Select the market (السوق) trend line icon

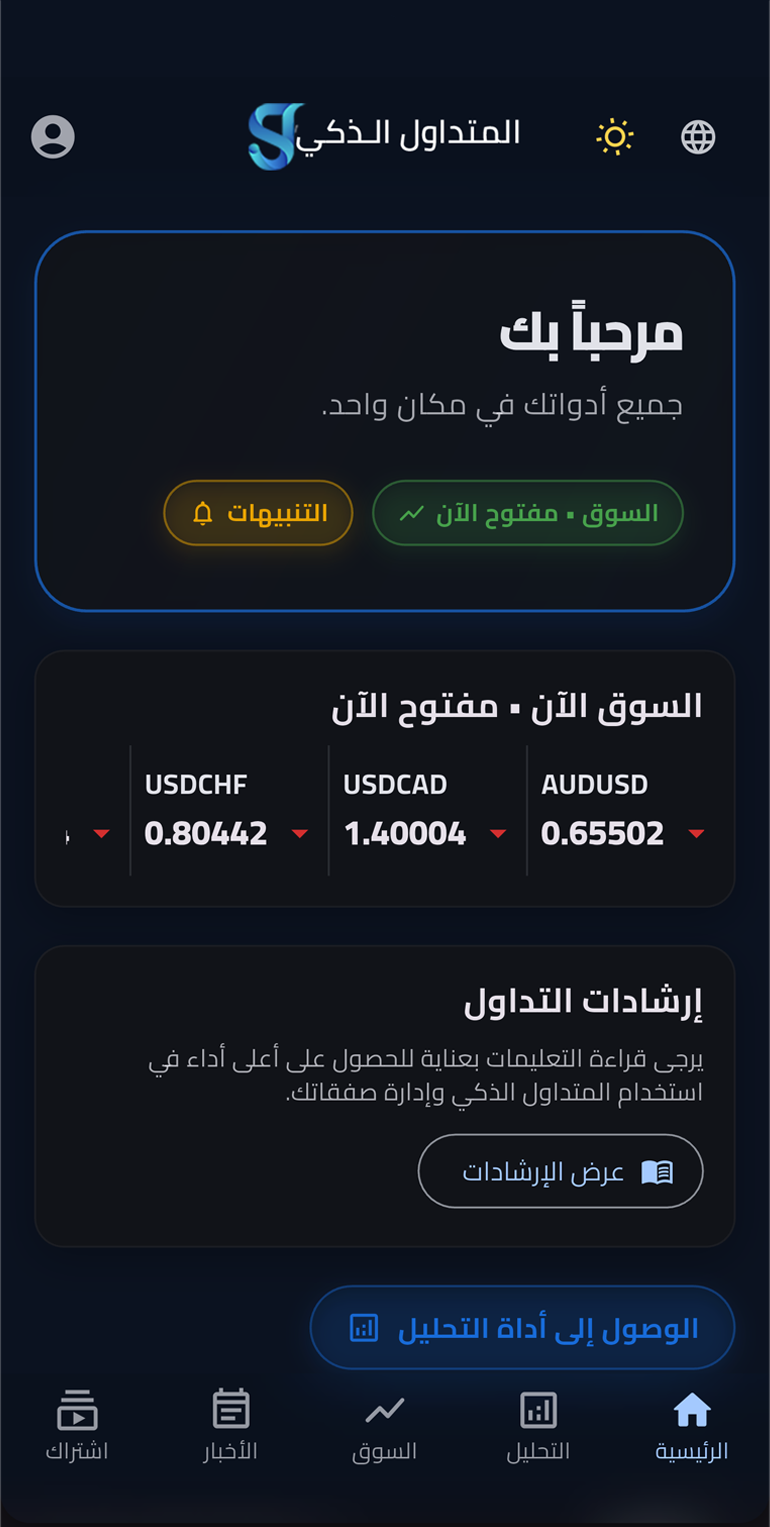tap(385, 1410)
